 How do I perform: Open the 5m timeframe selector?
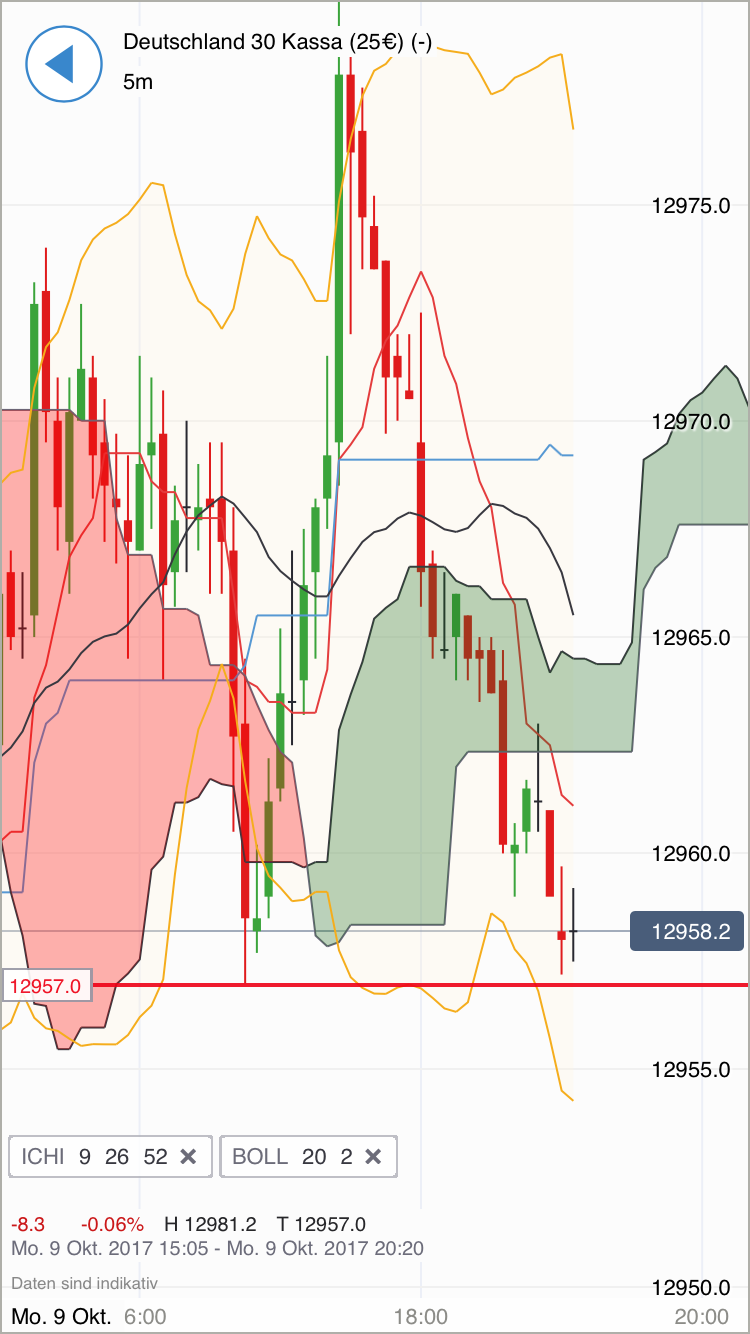coord(138,82)
